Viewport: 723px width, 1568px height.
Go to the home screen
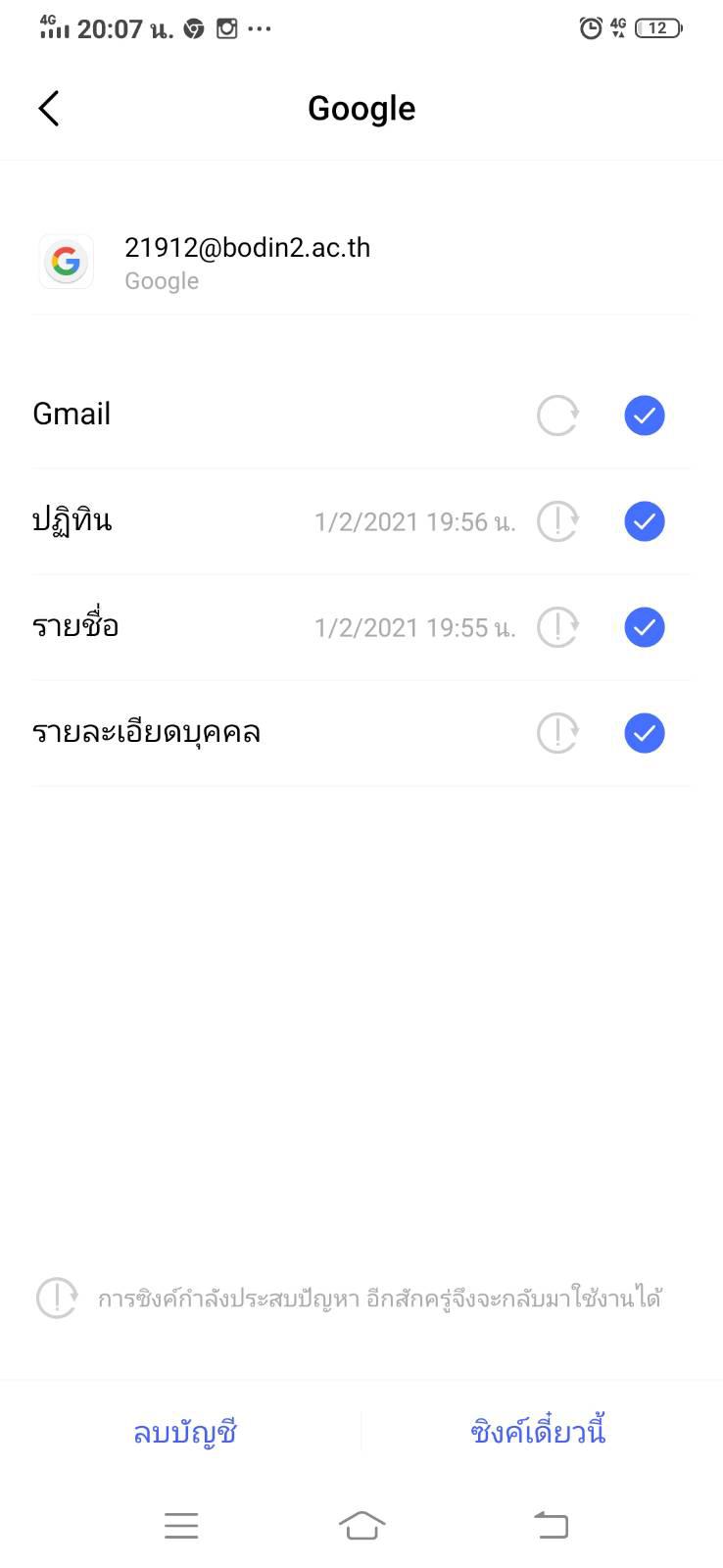click(x=361, y=1525)
